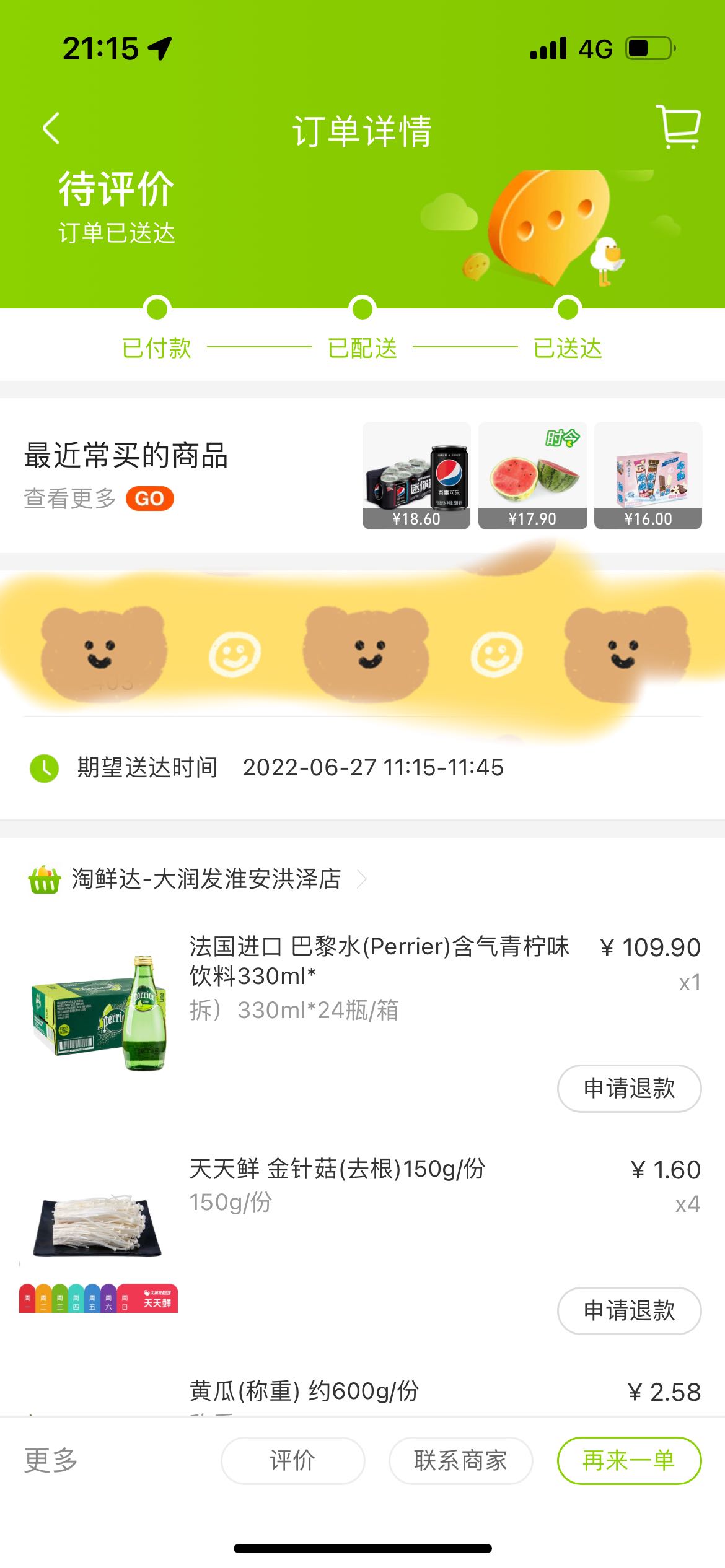725x1568 pixels.
Task: Request refund for Perrier water
Action: (629, 1088)
